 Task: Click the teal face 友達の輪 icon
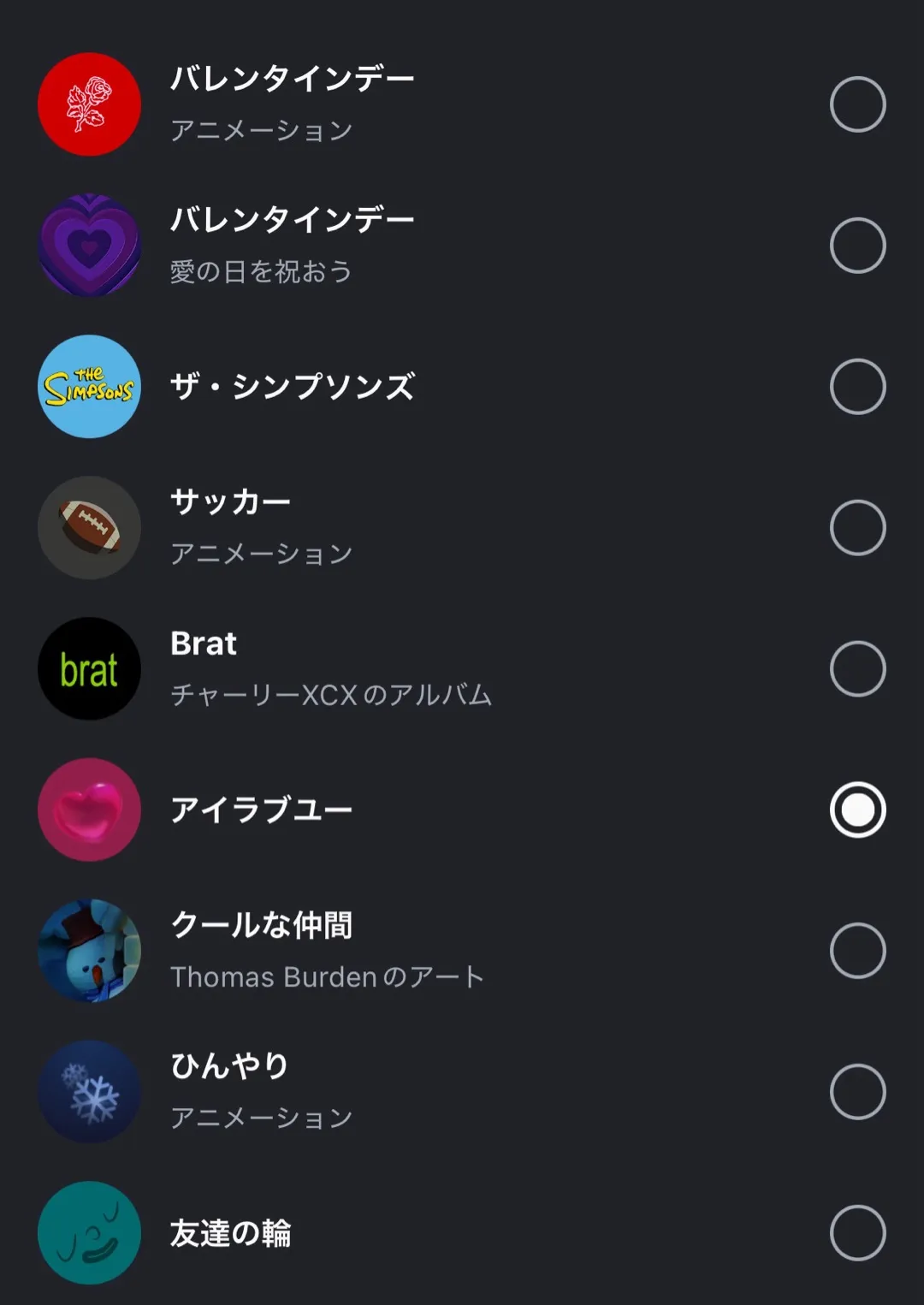coord(88,1231)
